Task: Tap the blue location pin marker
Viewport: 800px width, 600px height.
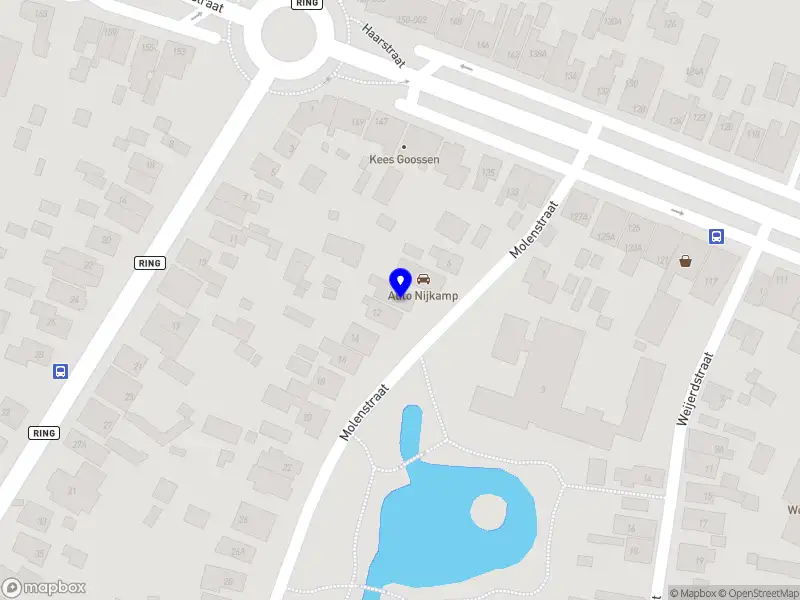Action: pos(400,282)
